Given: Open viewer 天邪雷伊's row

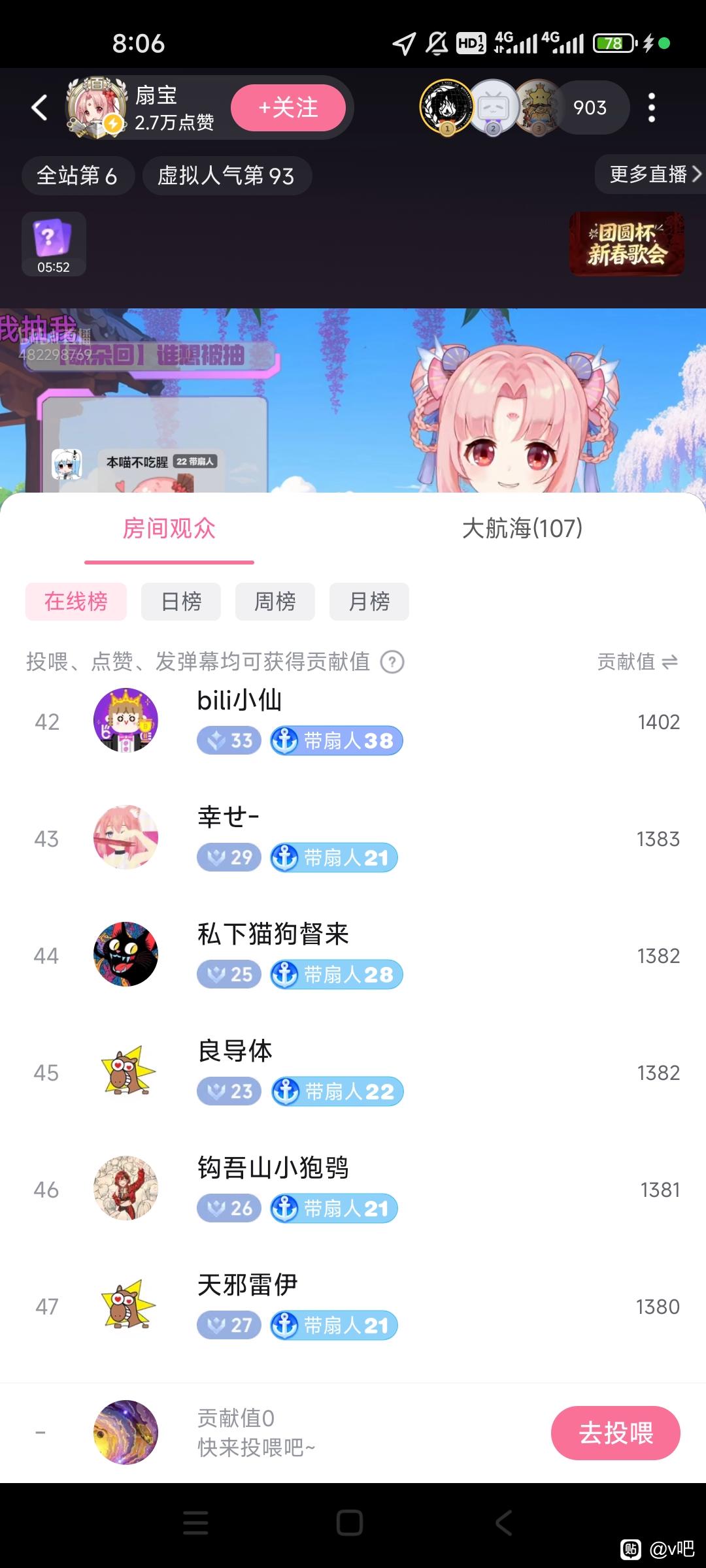Looking at the screenshot, I should click(353, 1306).
